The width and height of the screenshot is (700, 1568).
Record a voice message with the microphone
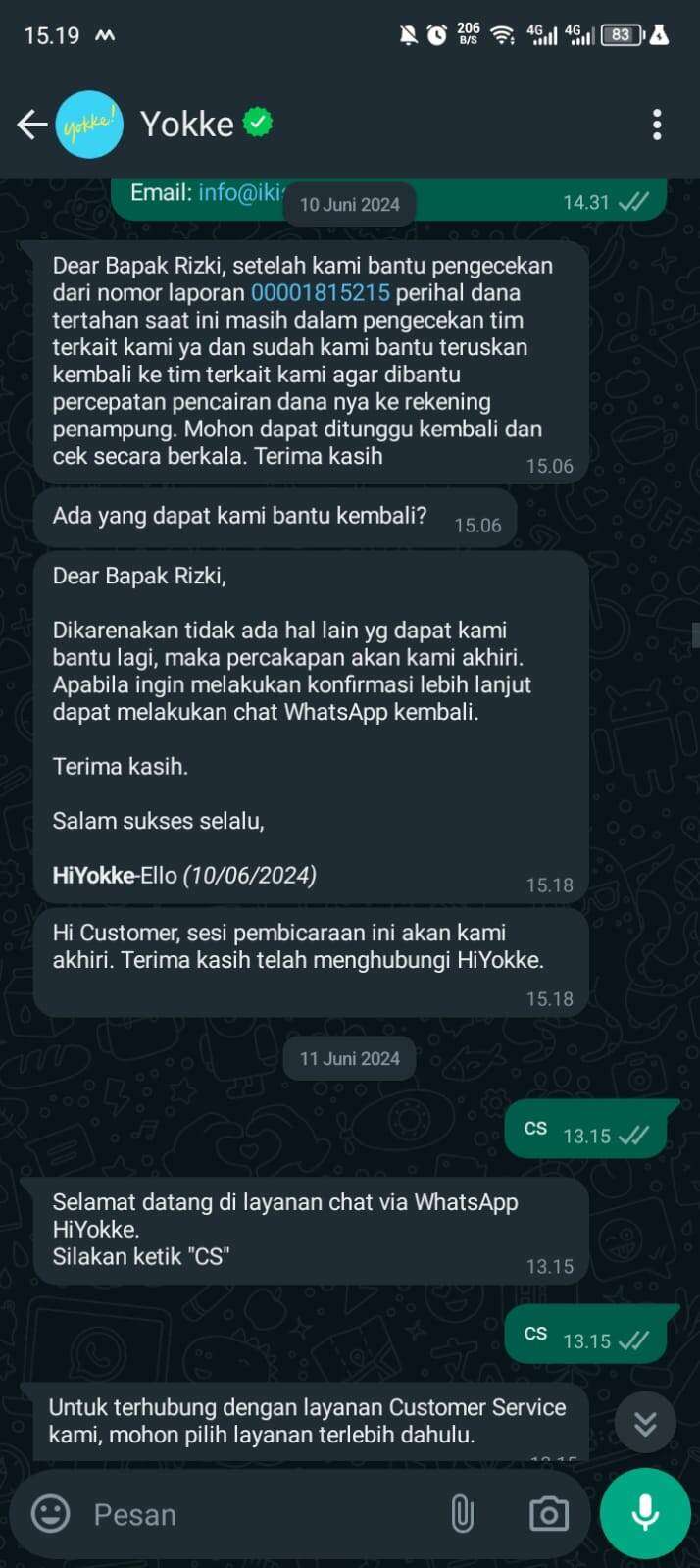click(645, 1513)
